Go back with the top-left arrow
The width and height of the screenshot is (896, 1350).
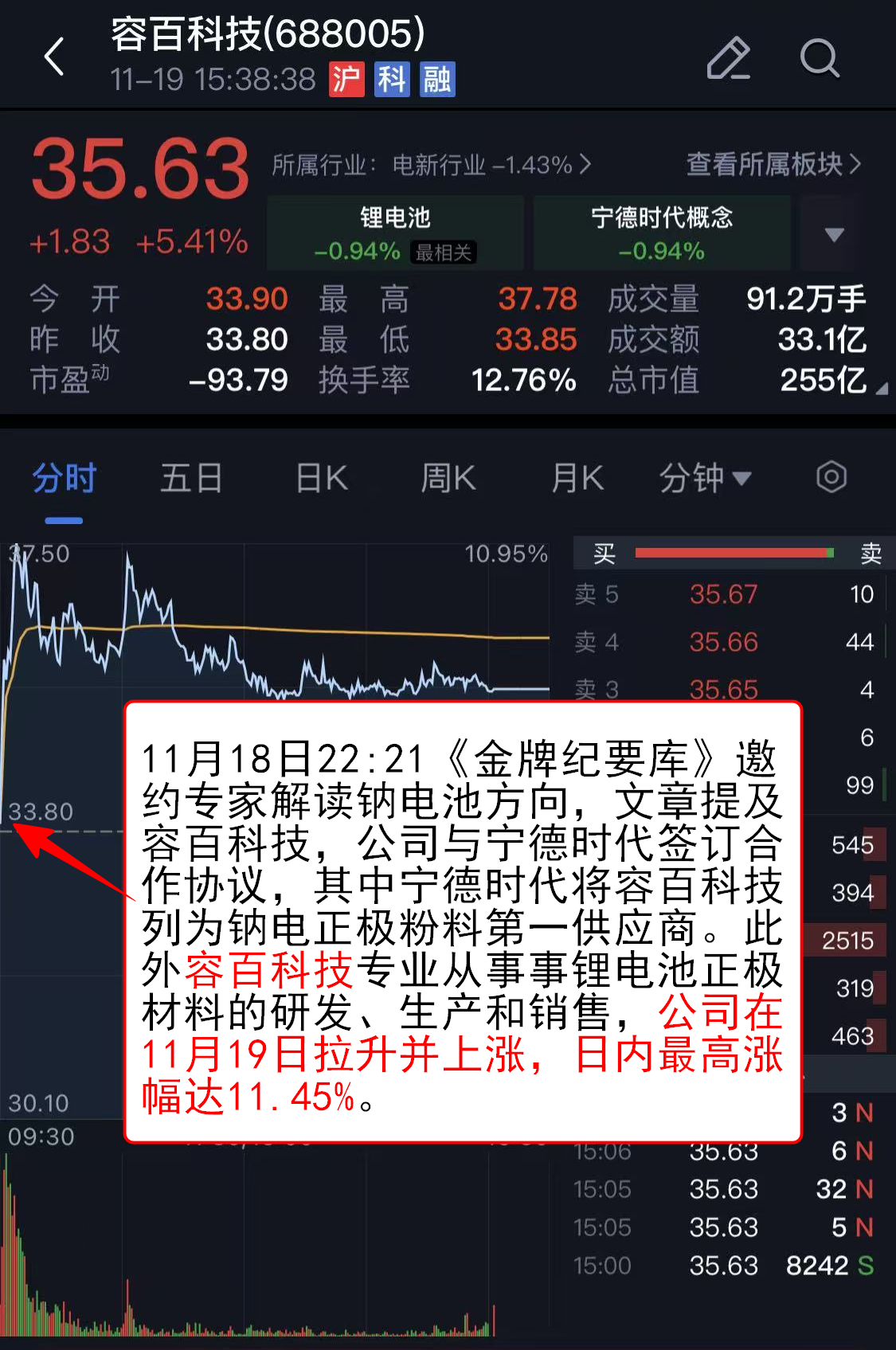pos(54,57)
